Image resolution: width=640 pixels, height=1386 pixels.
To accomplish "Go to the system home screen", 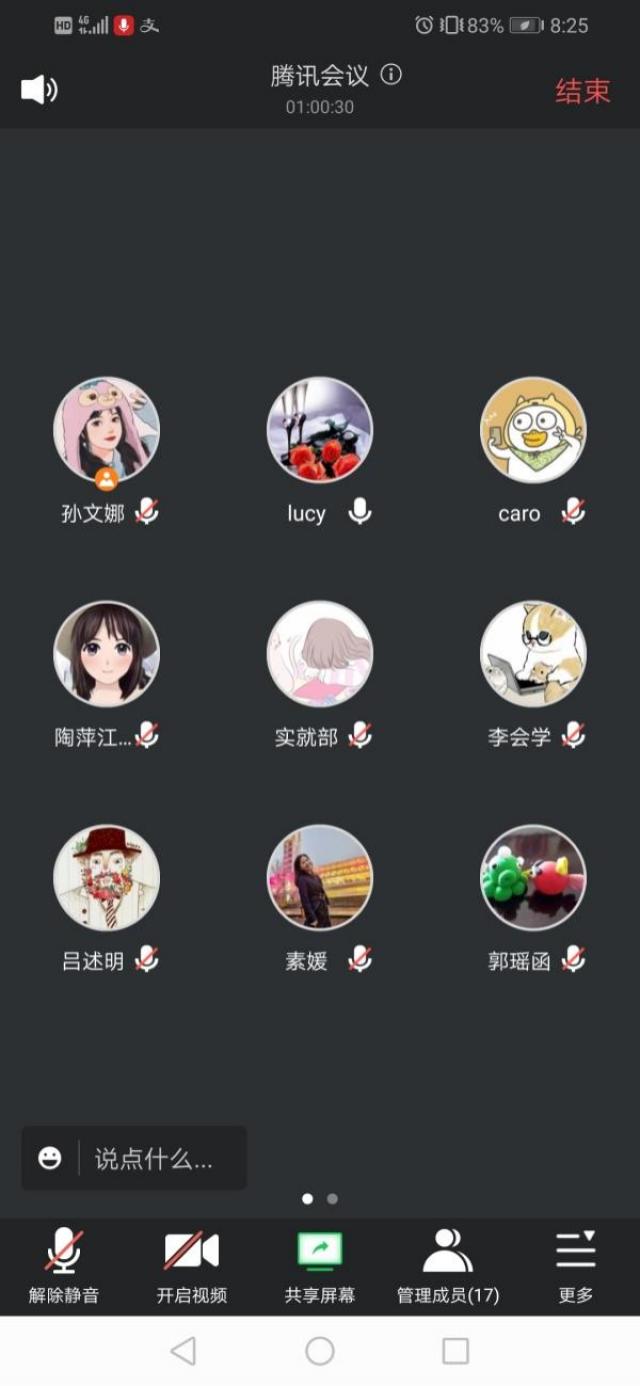I will (x=320, y=1351).
